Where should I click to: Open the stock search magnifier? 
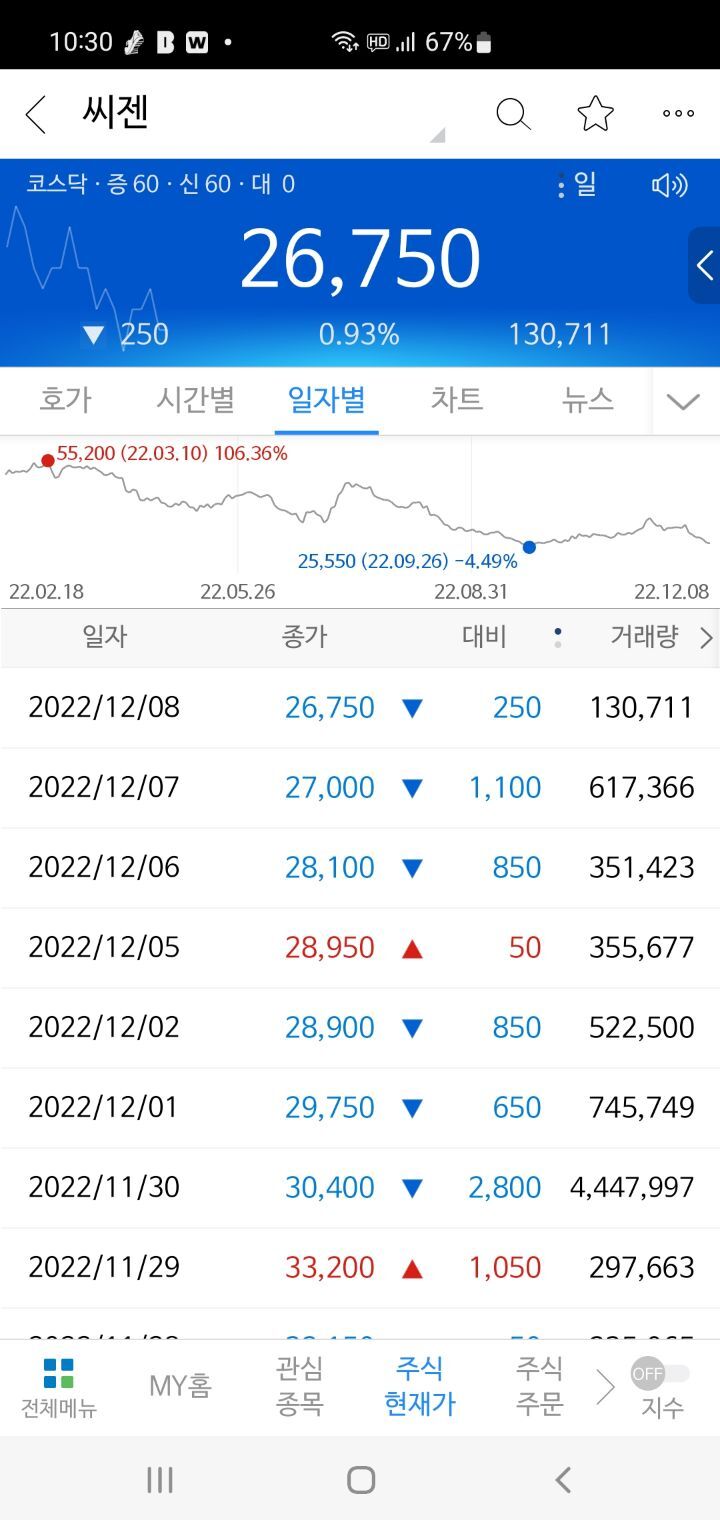pos(513,114)
